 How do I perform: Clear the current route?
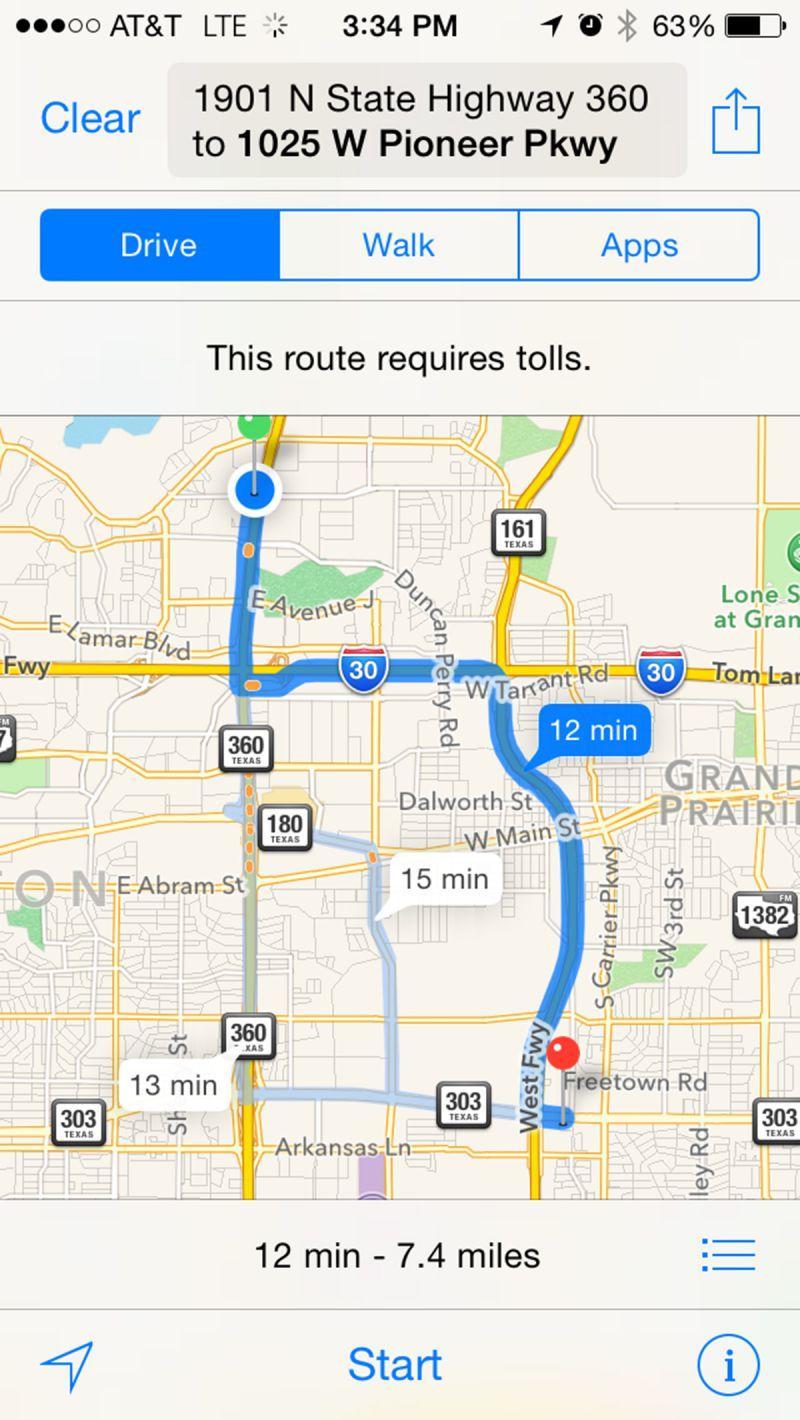point(90,119)
